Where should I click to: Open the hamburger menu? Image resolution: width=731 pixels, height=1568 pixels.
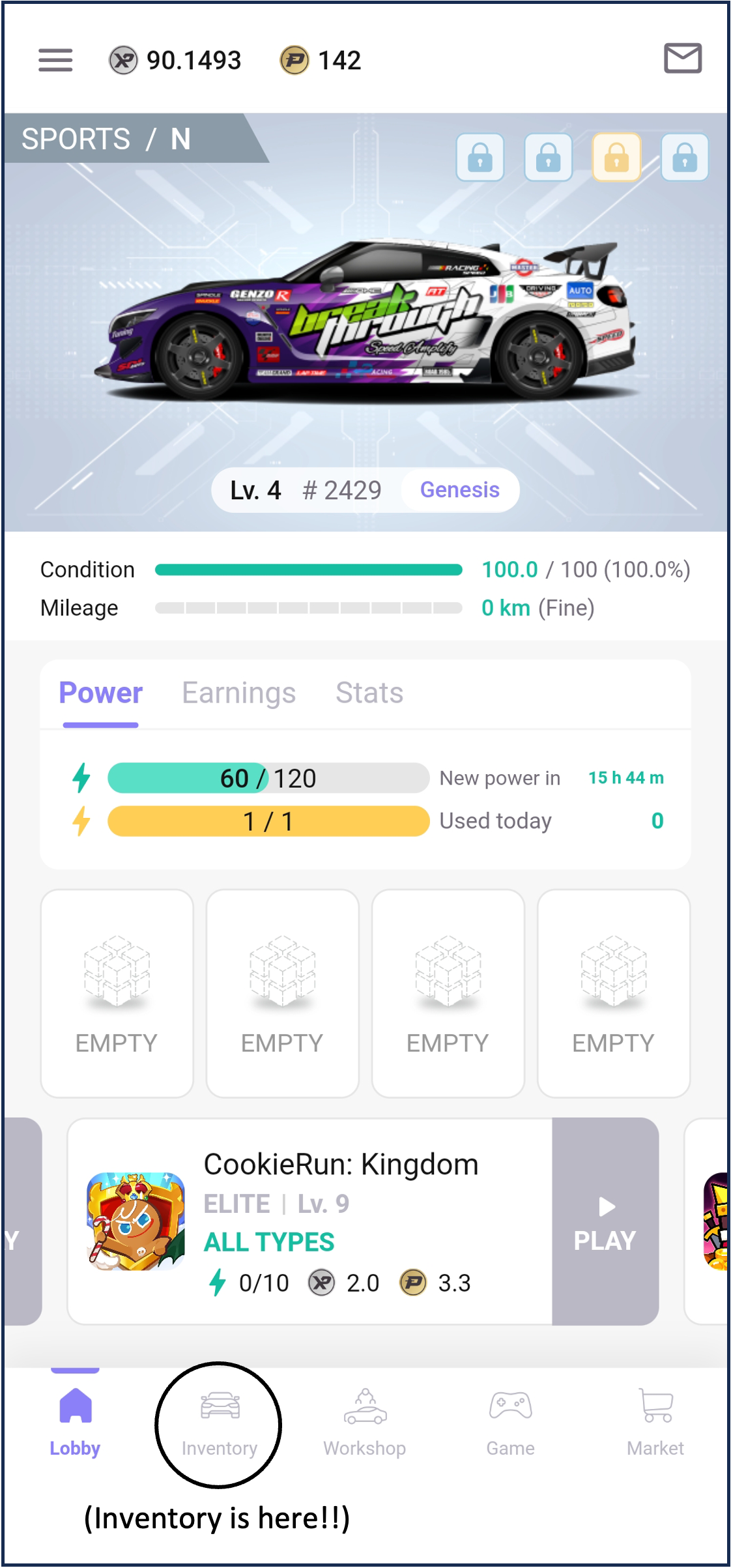[55, 61]
